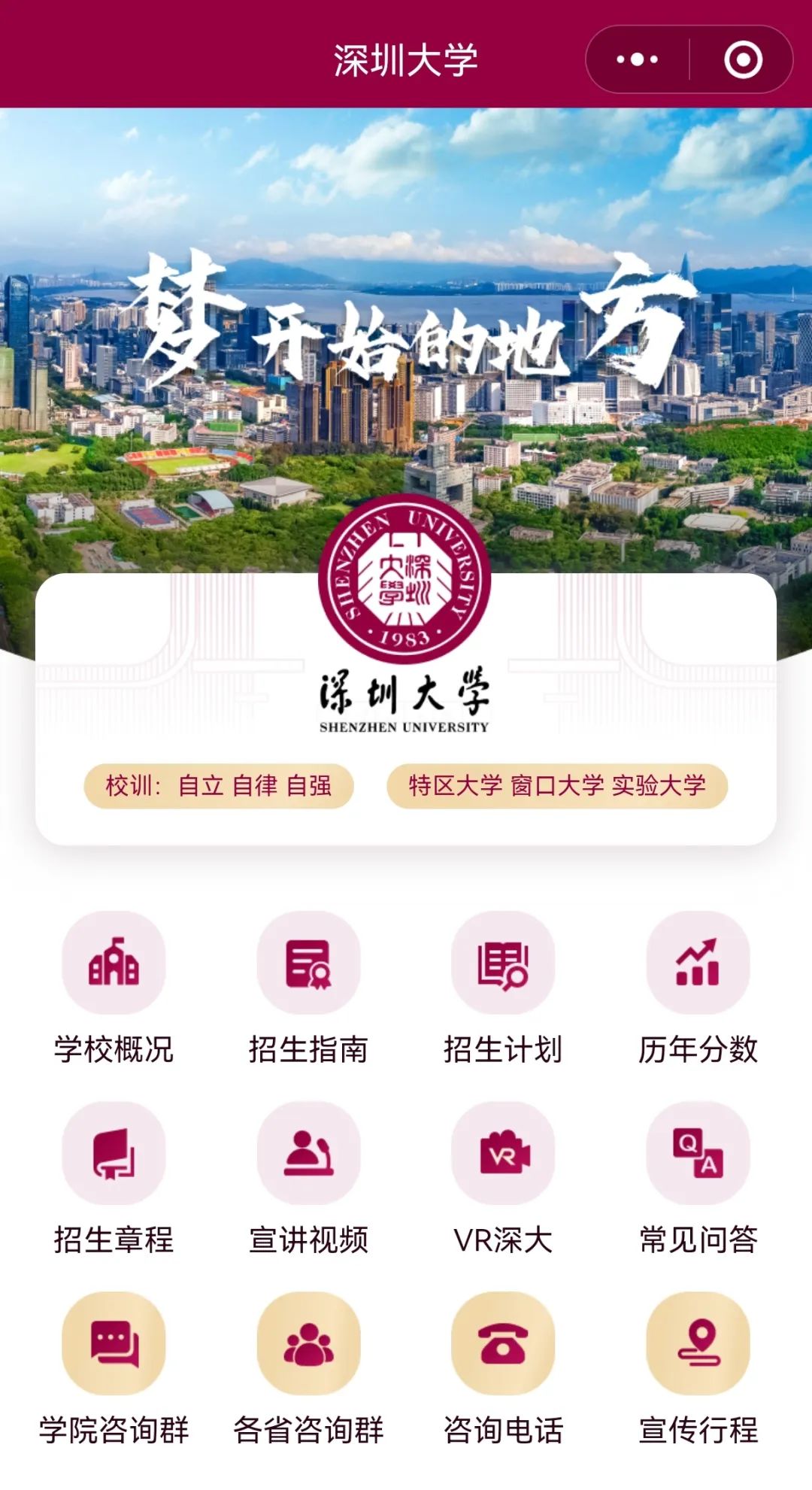
Task: Open the mini program more options menu
Action: (x=637, y=59)
